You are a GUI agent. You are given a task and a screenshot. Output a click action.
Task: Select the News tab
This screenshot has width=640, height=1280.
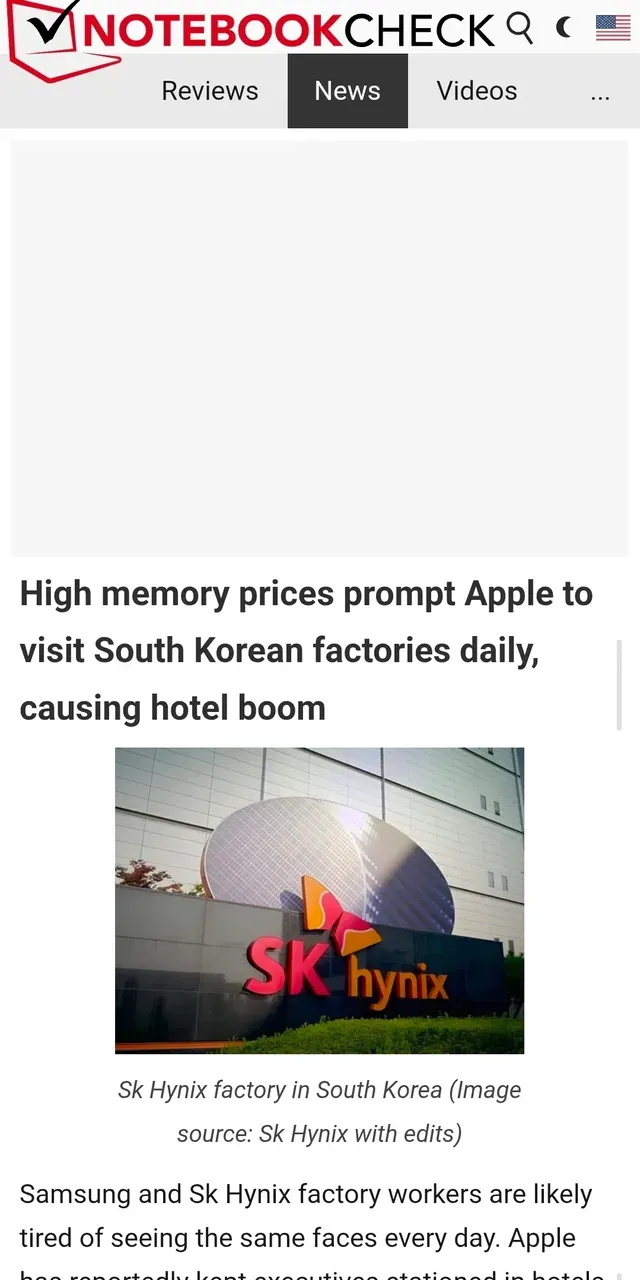click(x=347, y=91)
